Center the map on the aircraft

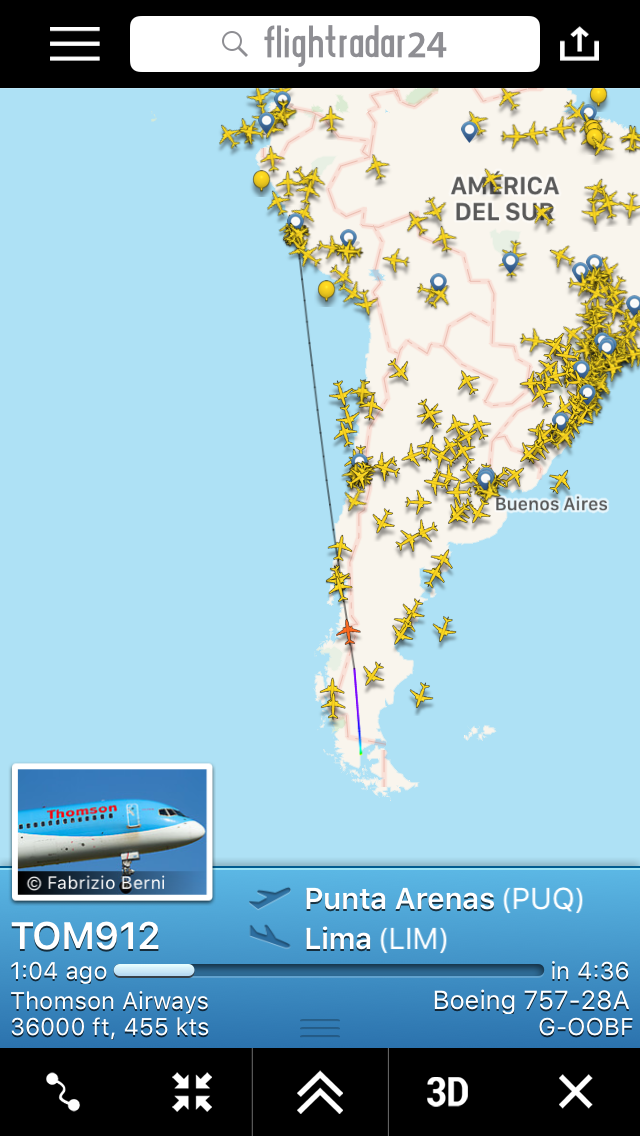pos(191,1092)
